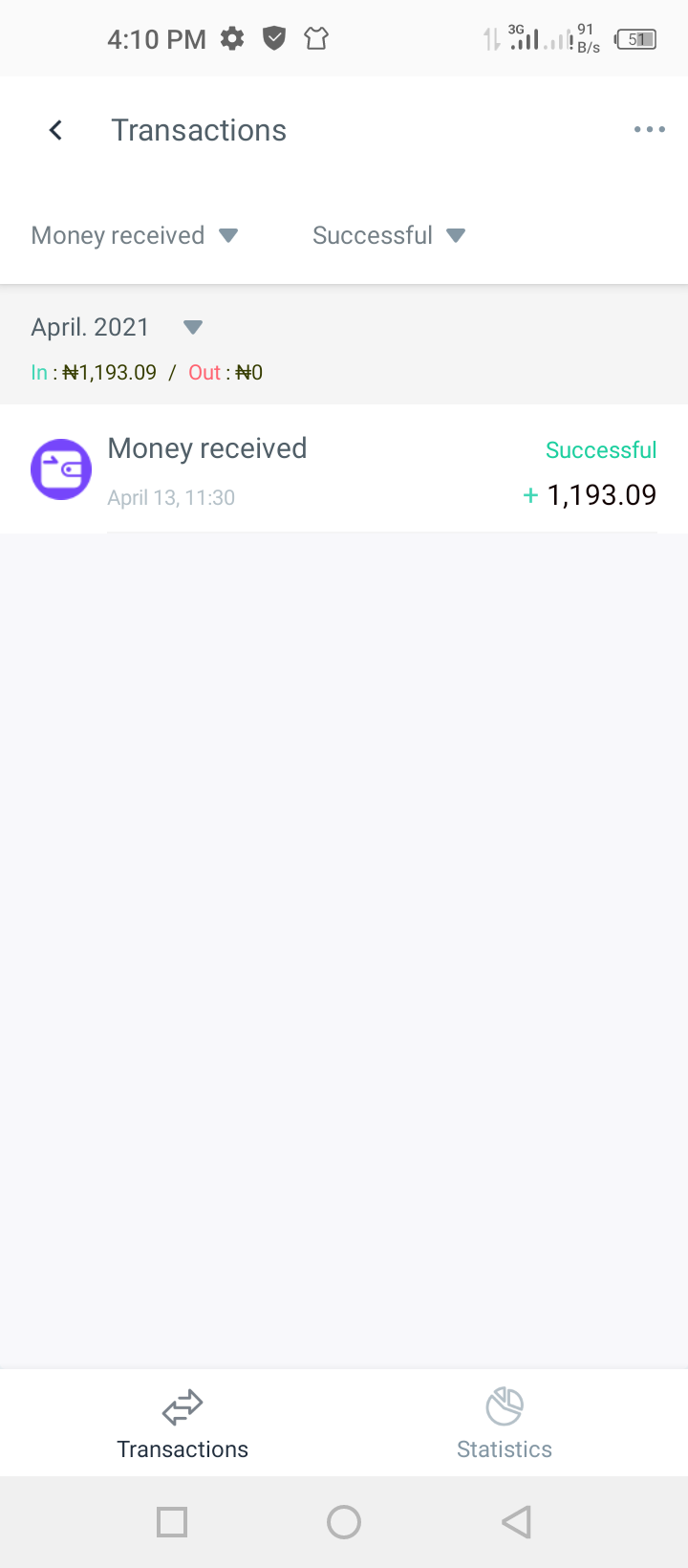Screen dimensions: 688x1568
Task: Select the Transactions bottom tab
Action: tap(183, 1424)
